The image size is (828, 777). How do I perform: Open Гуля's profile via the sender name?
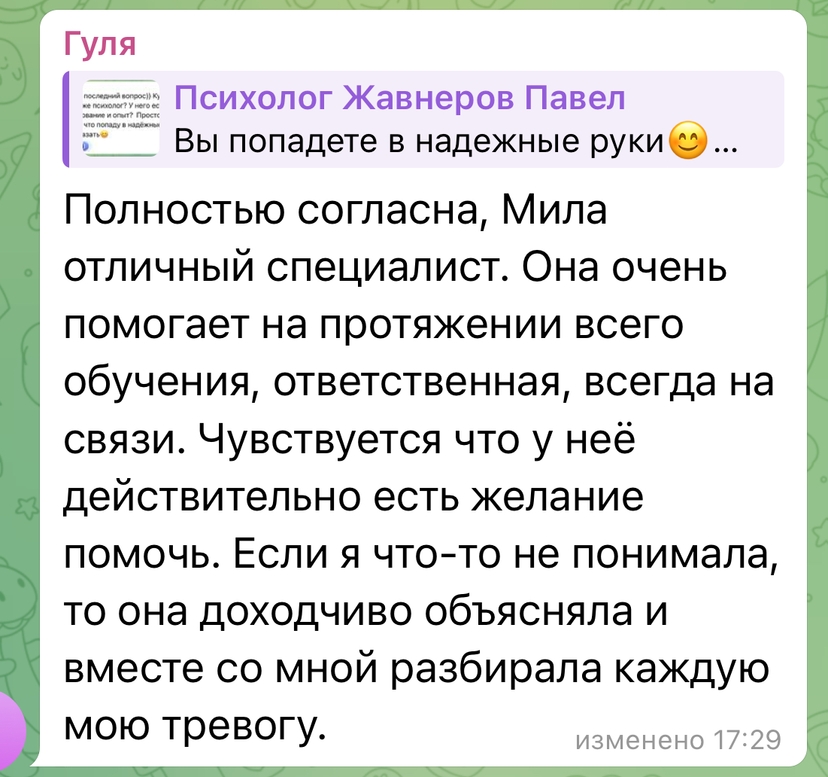99,45
